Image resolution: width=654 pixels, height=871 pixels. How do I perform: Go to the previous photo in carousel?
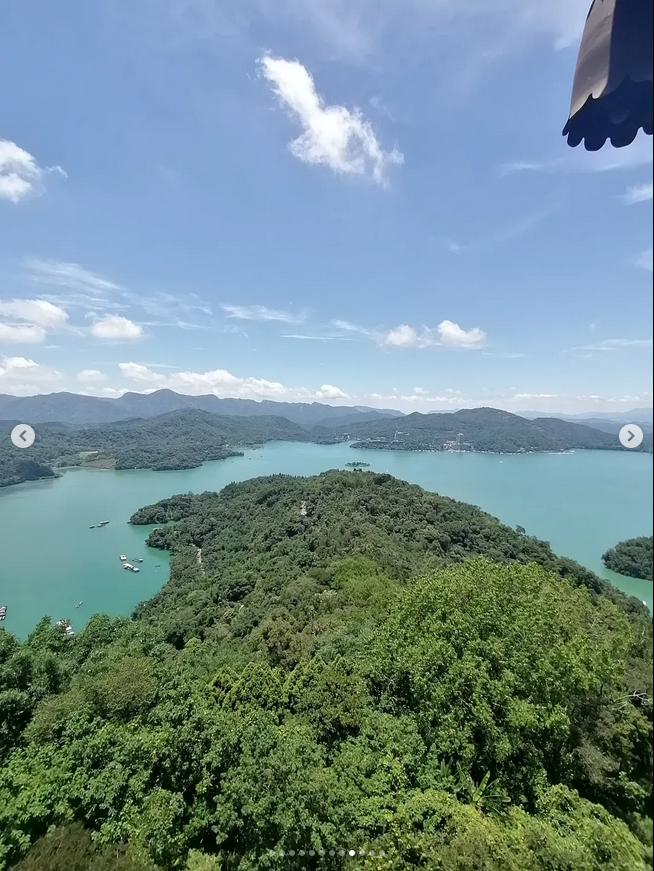click(x=23, y=436)
